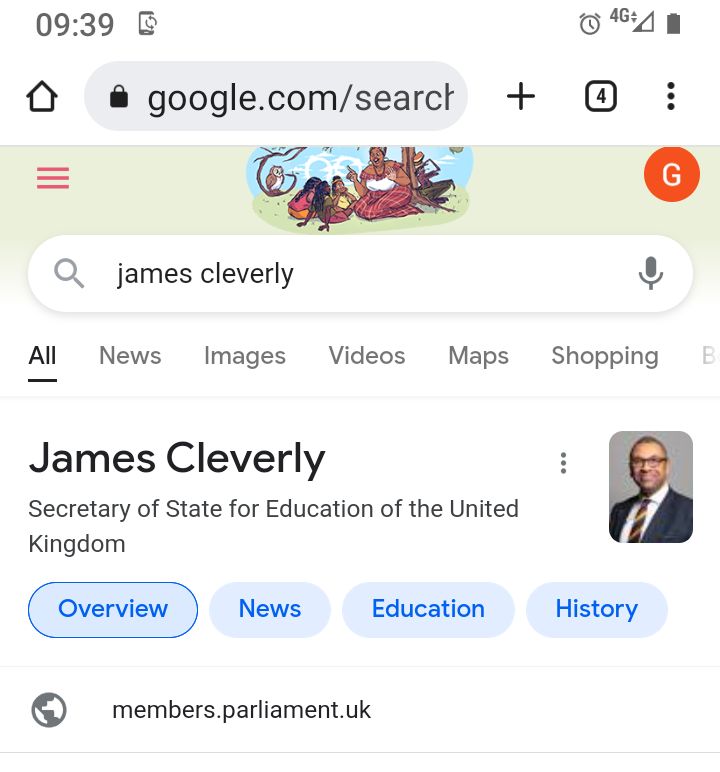Open the Google account avatar G

pos(671,175)
